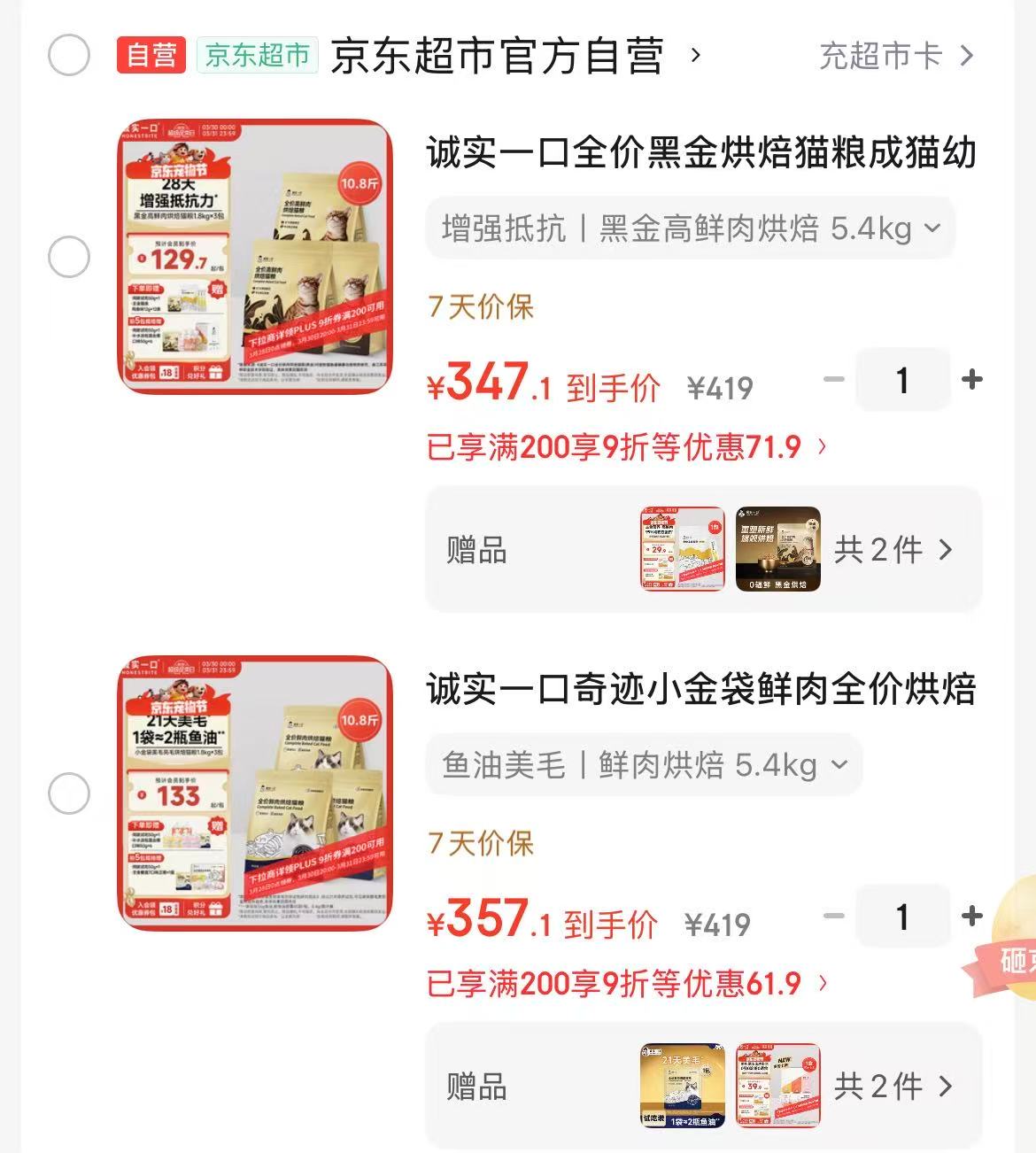This screenshot has width=1036, height=1153.
Task: Open 奇迹小金袋 product image
Action: [255, 793]
